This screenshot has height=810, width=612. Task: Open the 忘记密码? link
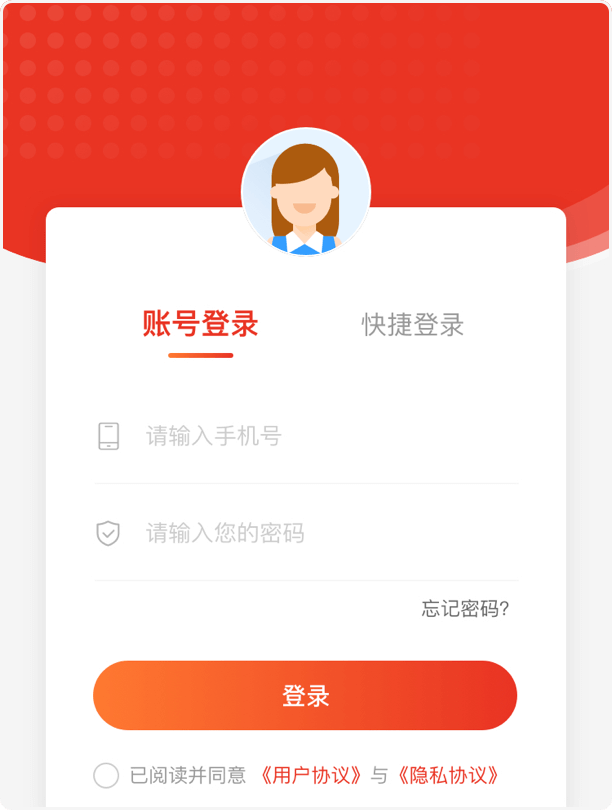click(465, 609)
